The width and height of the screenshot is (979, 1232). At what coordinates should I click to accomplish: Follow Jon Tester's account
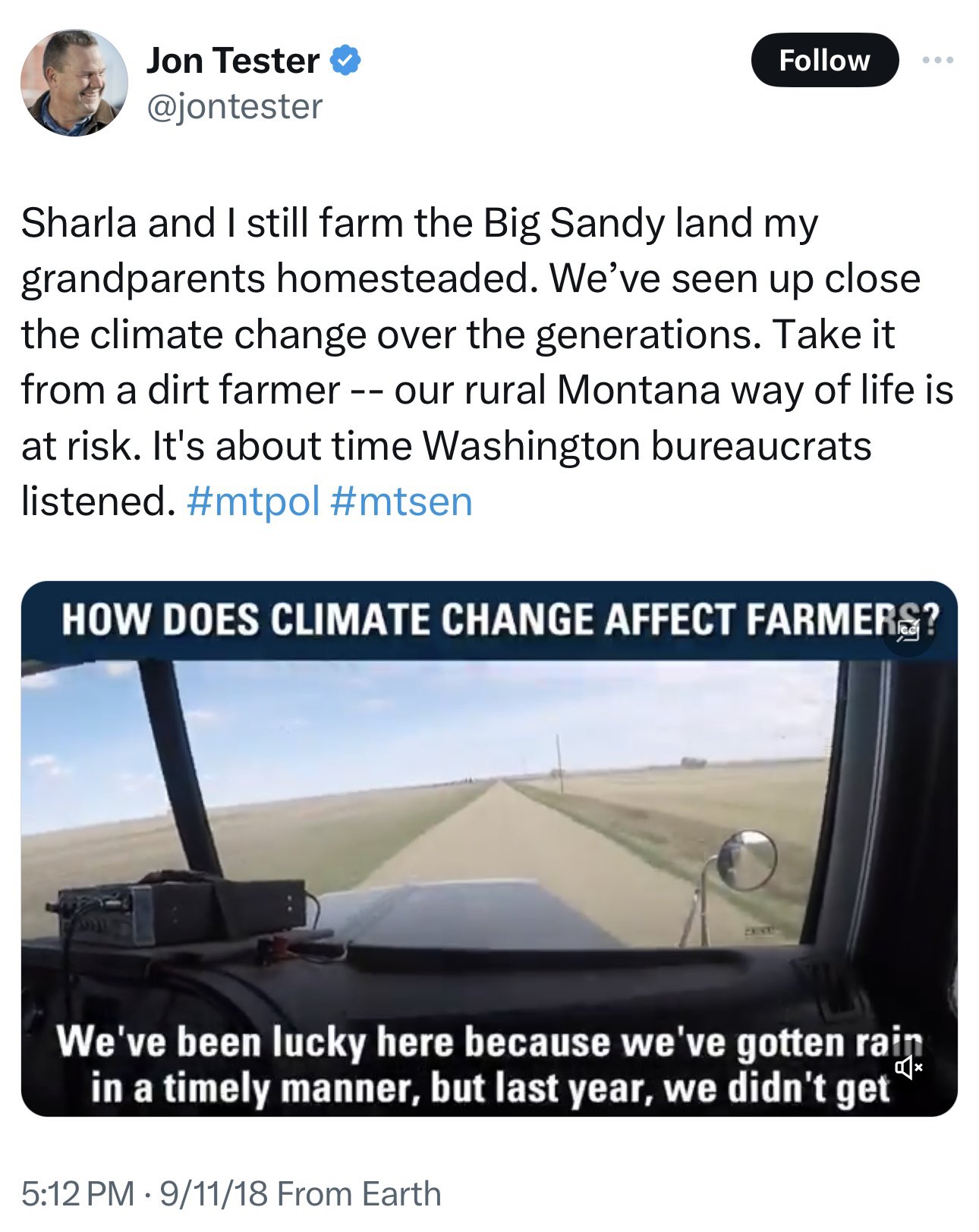pos(824,60)
